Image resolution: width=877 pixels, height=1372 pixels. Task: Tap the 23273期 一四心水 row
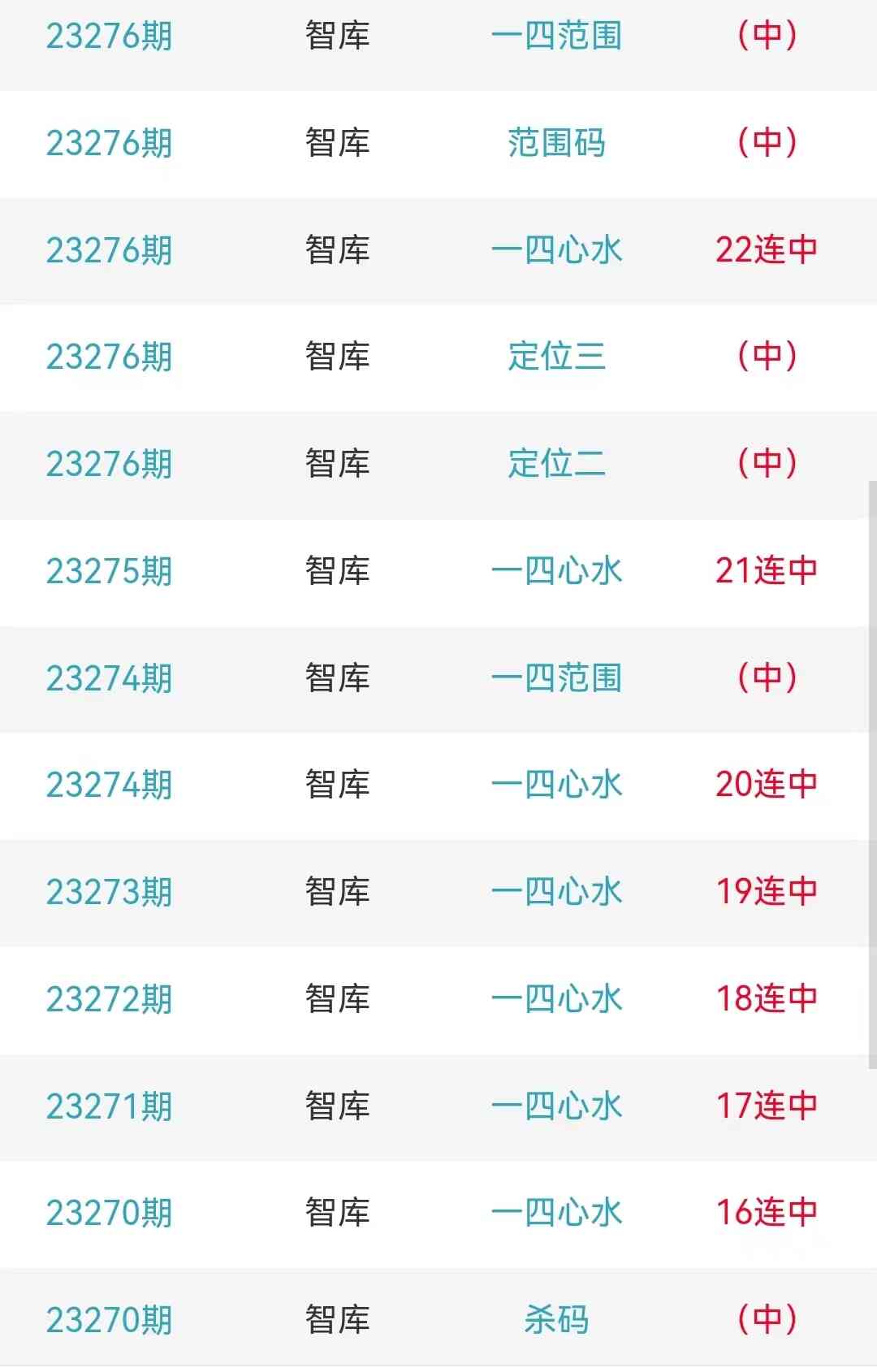(556, 892)
